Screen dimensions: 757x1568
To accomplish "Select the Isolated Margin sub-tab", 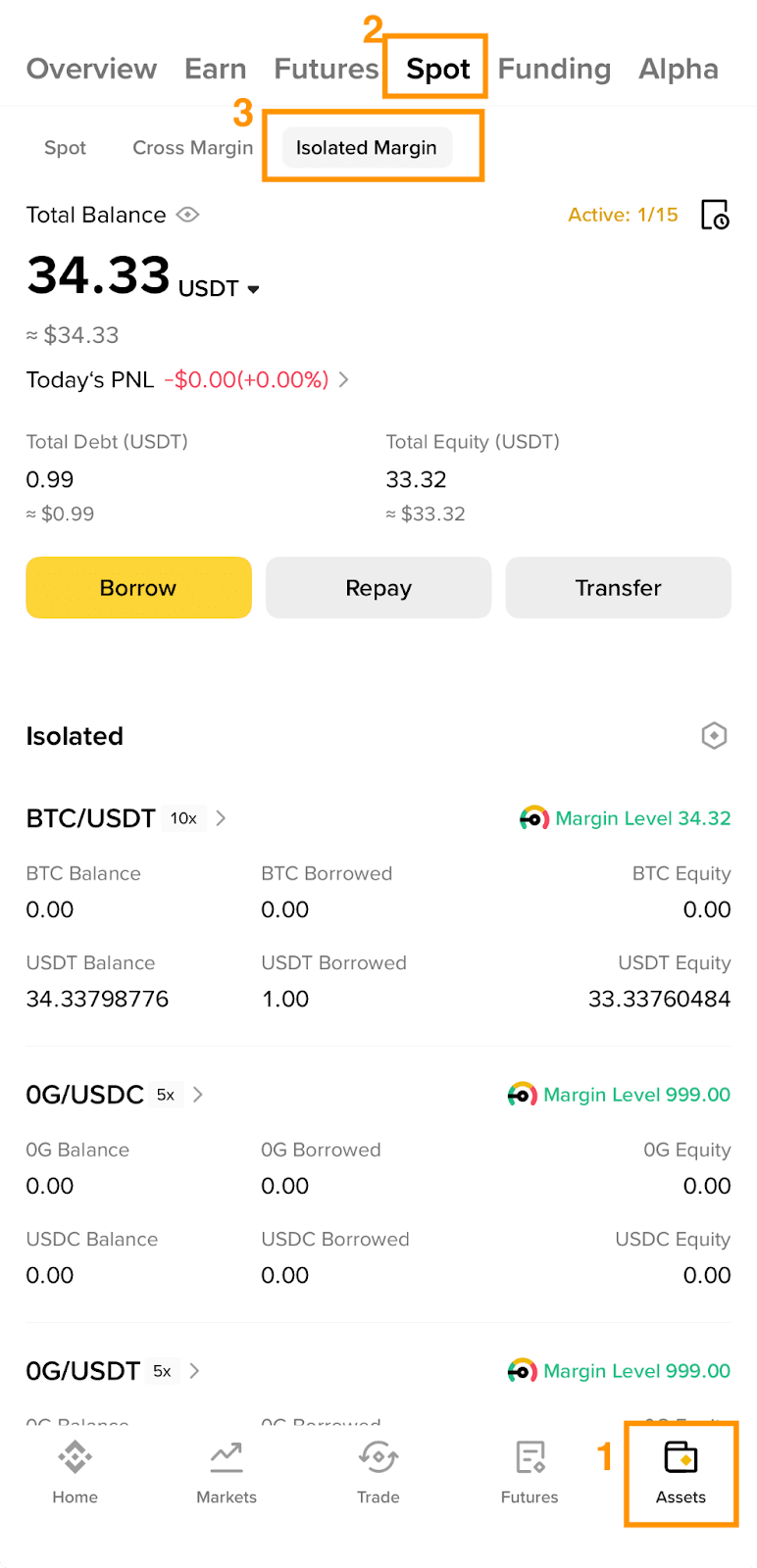I will click(x=366, y=148).
